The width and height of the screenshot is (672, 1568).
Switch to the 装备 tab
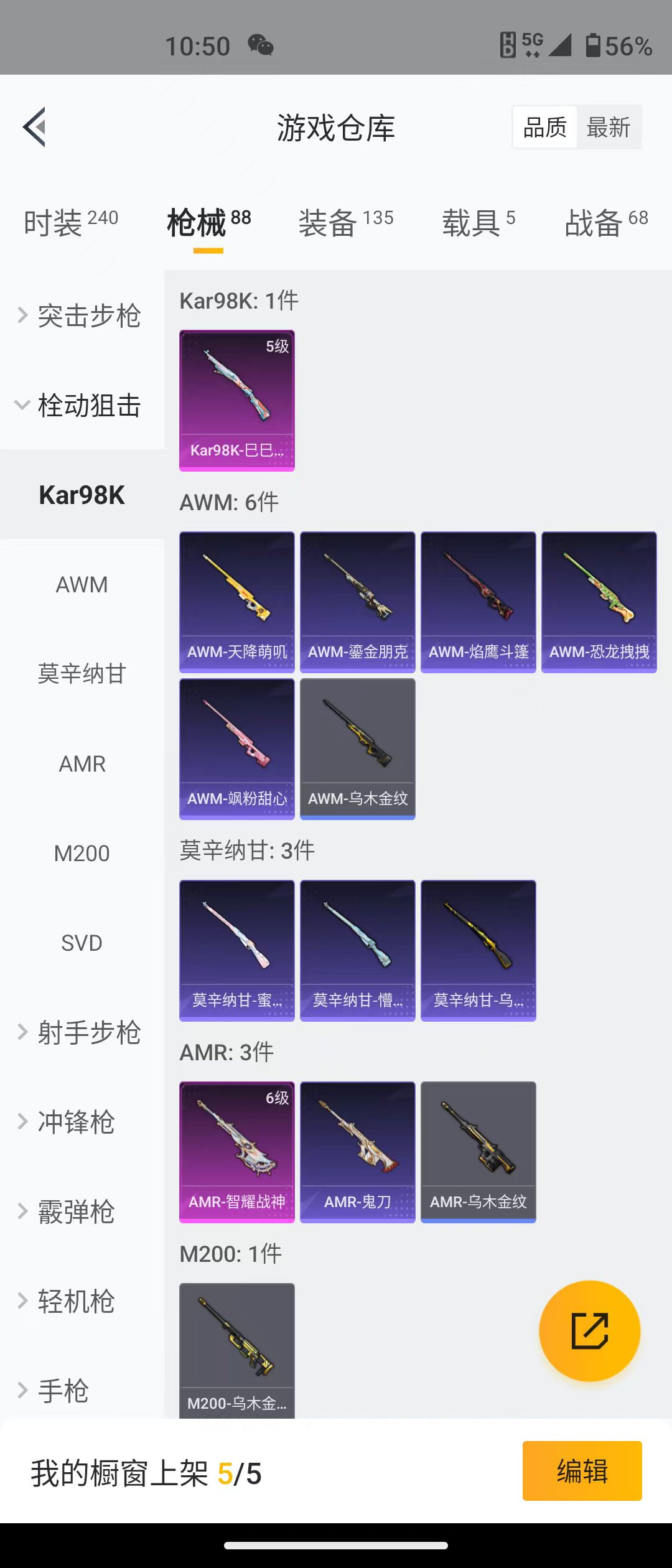[345, 223]
